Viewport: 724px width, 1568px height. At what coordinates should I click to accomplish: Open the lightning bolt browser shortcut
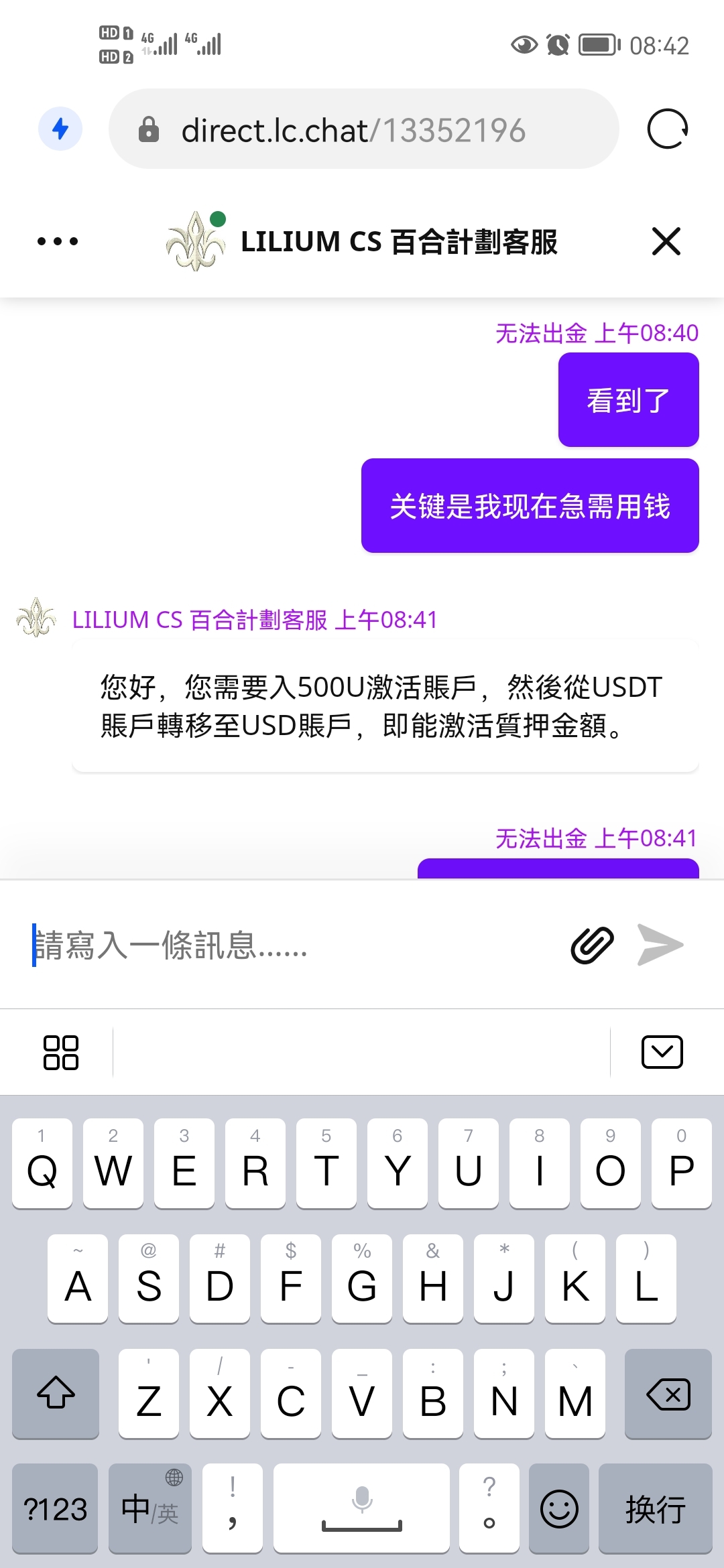click(x=60, y=129)
